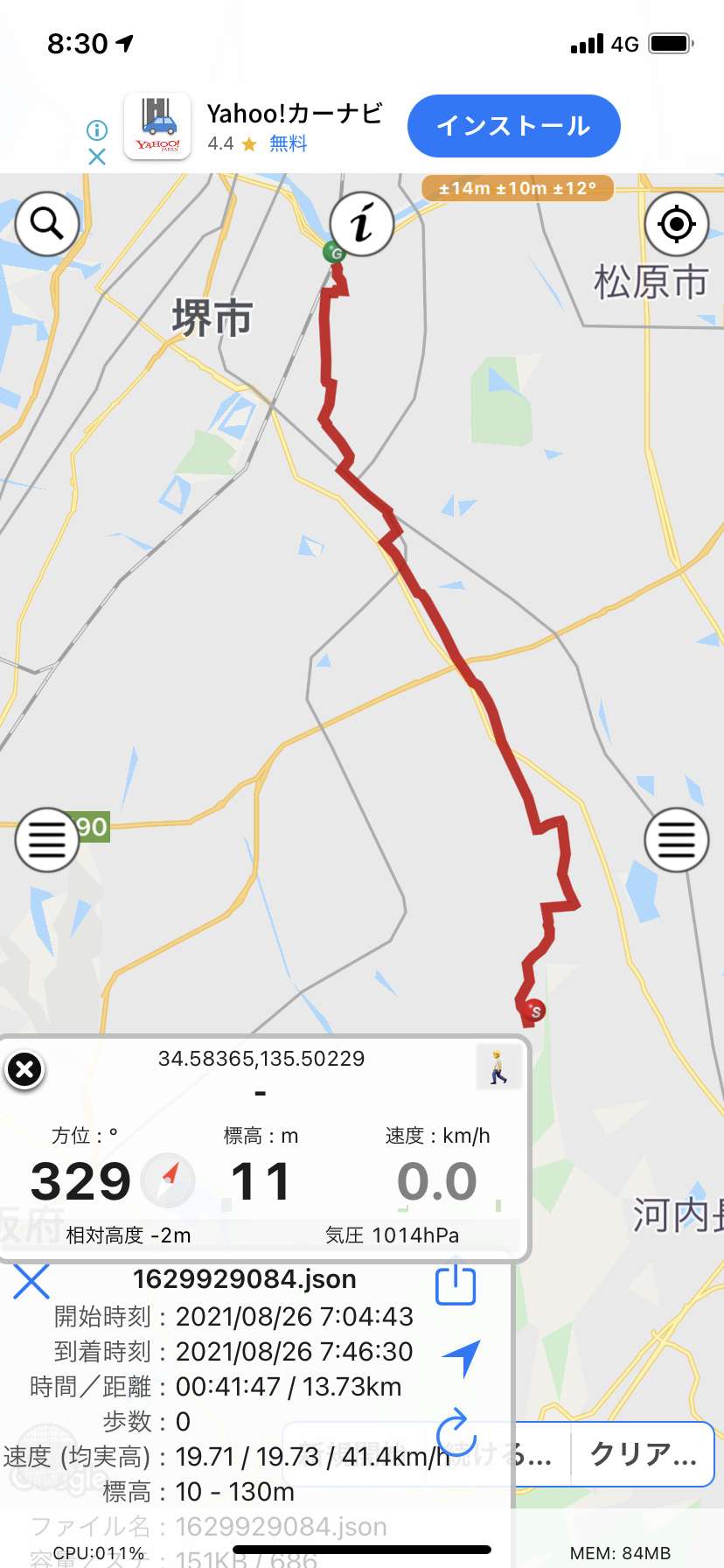Screen dimensions: 724x1568
Task: Open the right hamburger menu
Action: pos(676,840)
